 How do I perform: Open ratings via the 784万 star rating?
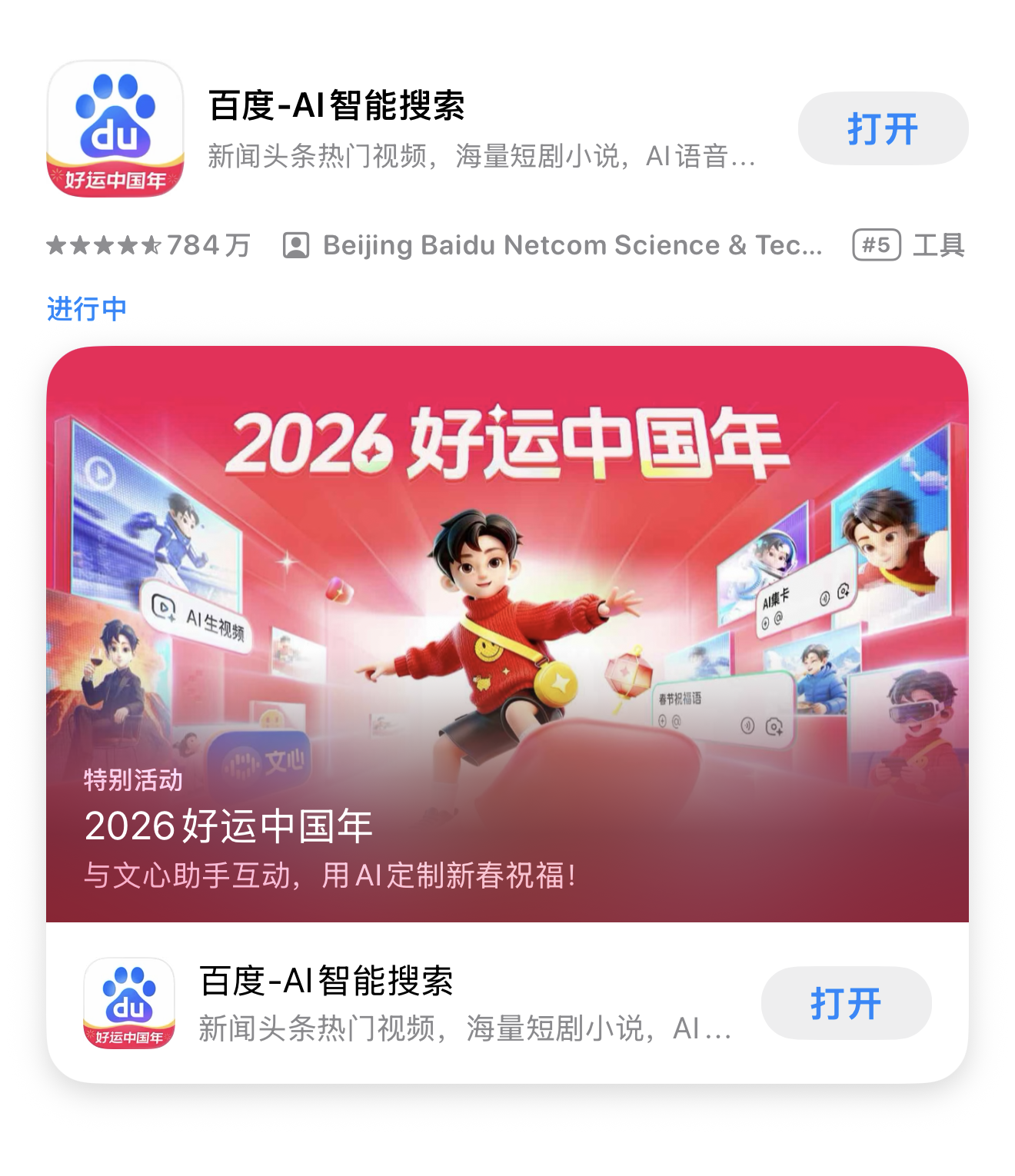[x=147, y=246]
